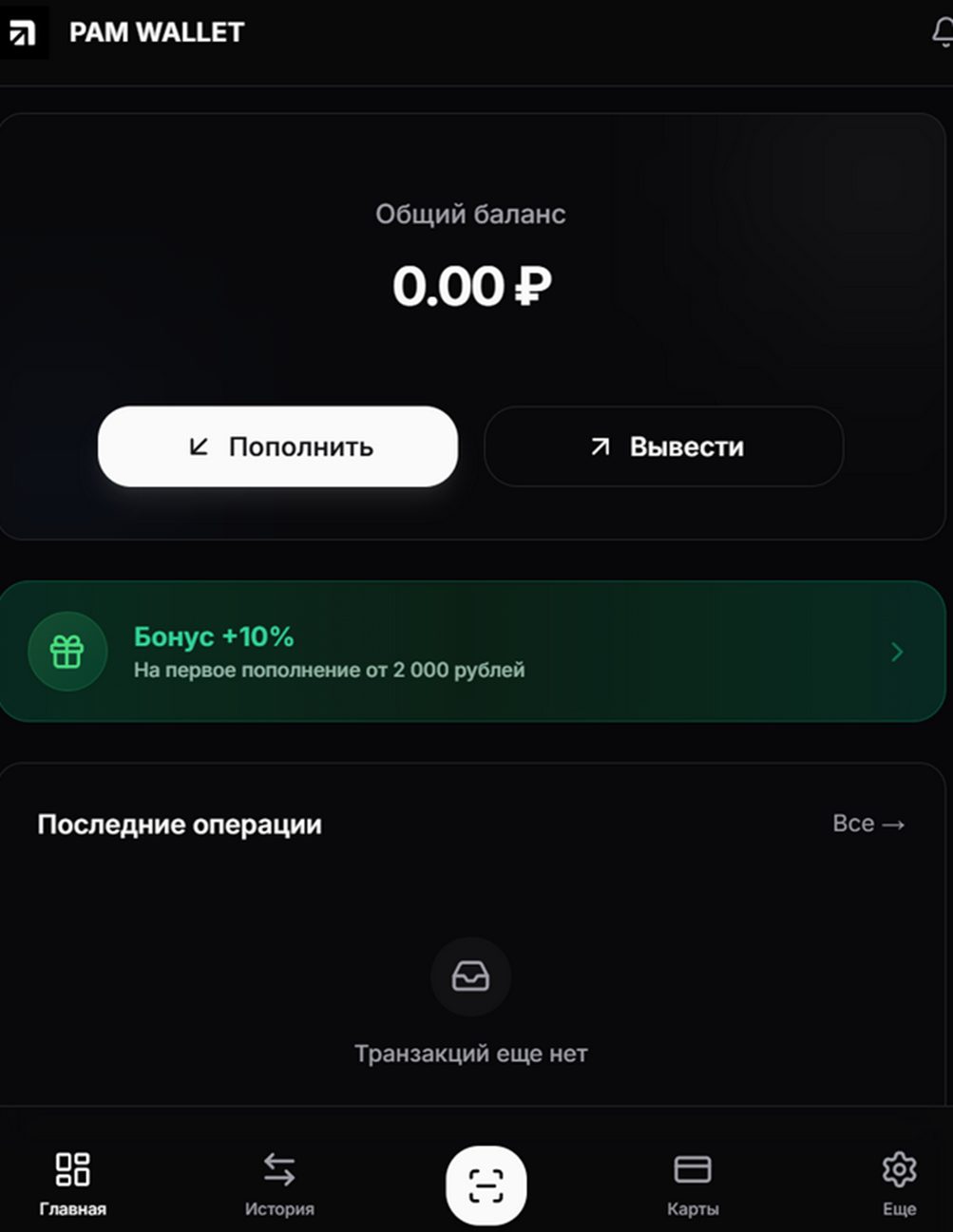Switch to the Карты tab

(x=693, y=1183)
